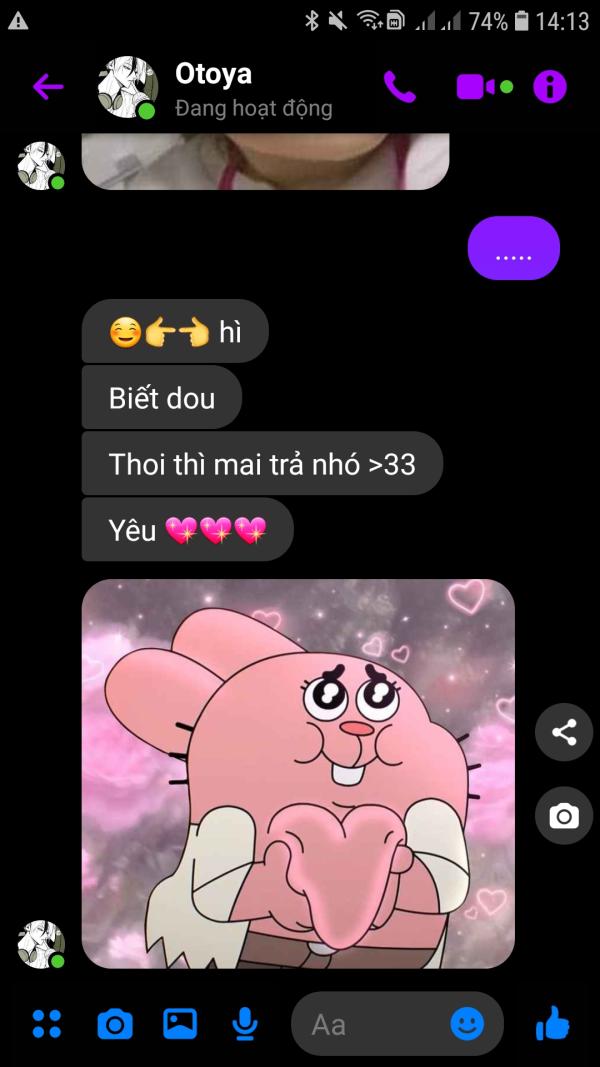The height and width of the screenshot is (1067, 600).
Task: Open conversation info for Otoya
Action: pyautogui.click(x=550, y=87)
